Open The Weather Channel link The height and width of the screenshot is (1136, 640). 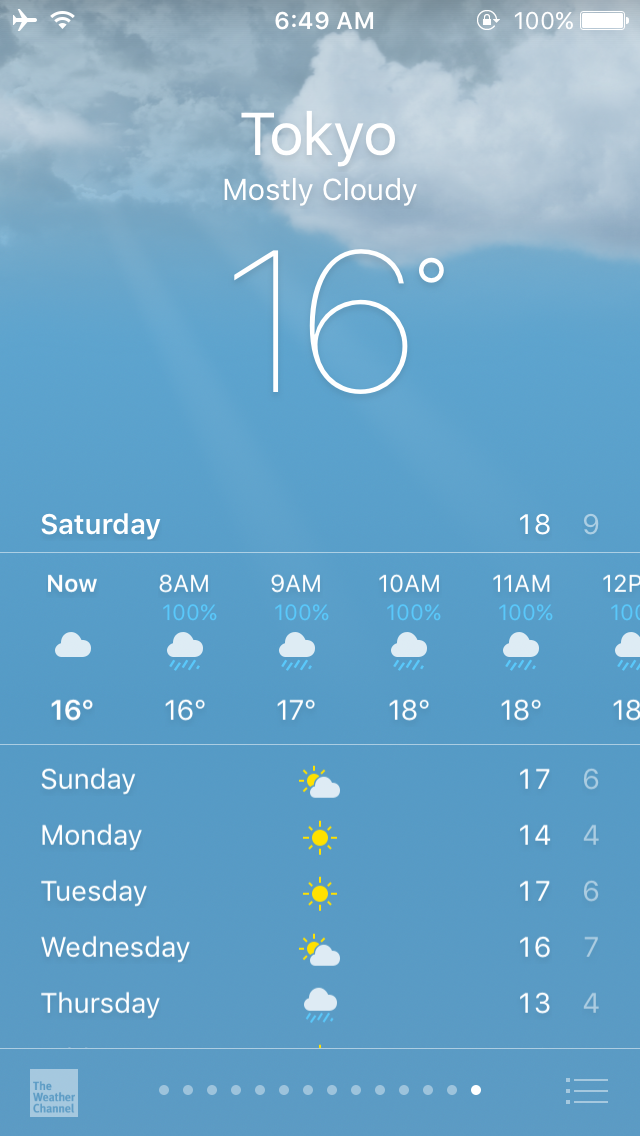[x=54, y=1093]
